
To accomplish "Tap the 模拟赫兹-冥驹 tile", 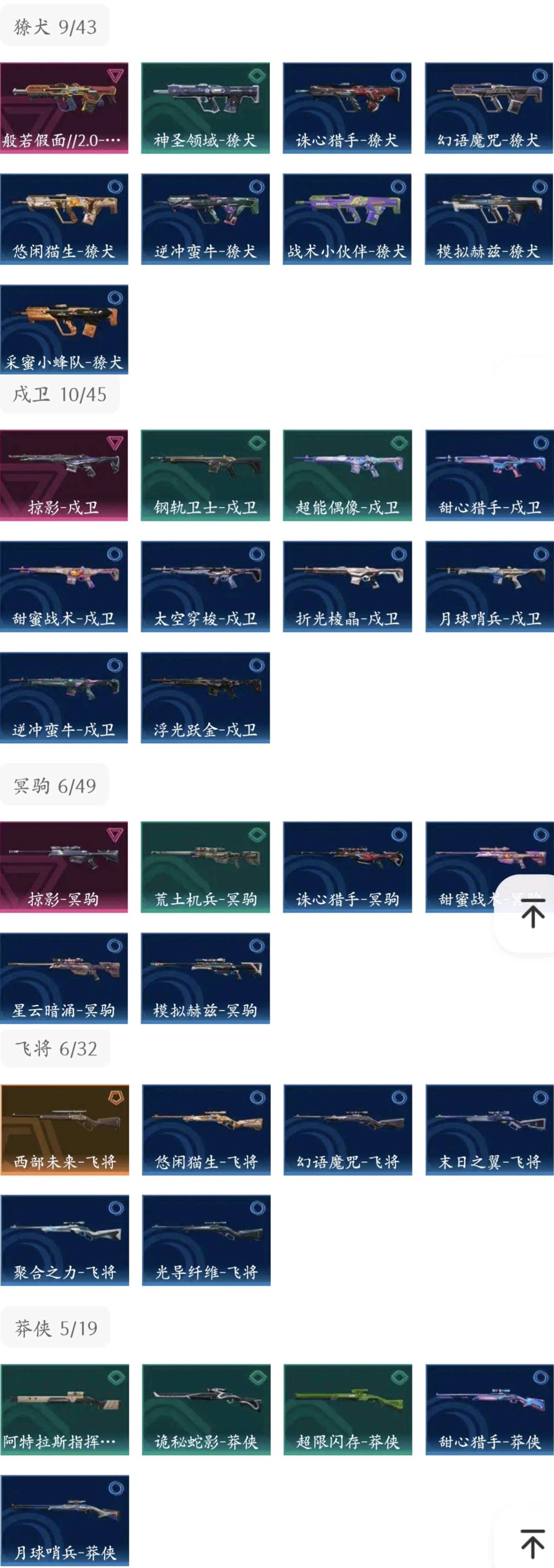I will [205, 978].
